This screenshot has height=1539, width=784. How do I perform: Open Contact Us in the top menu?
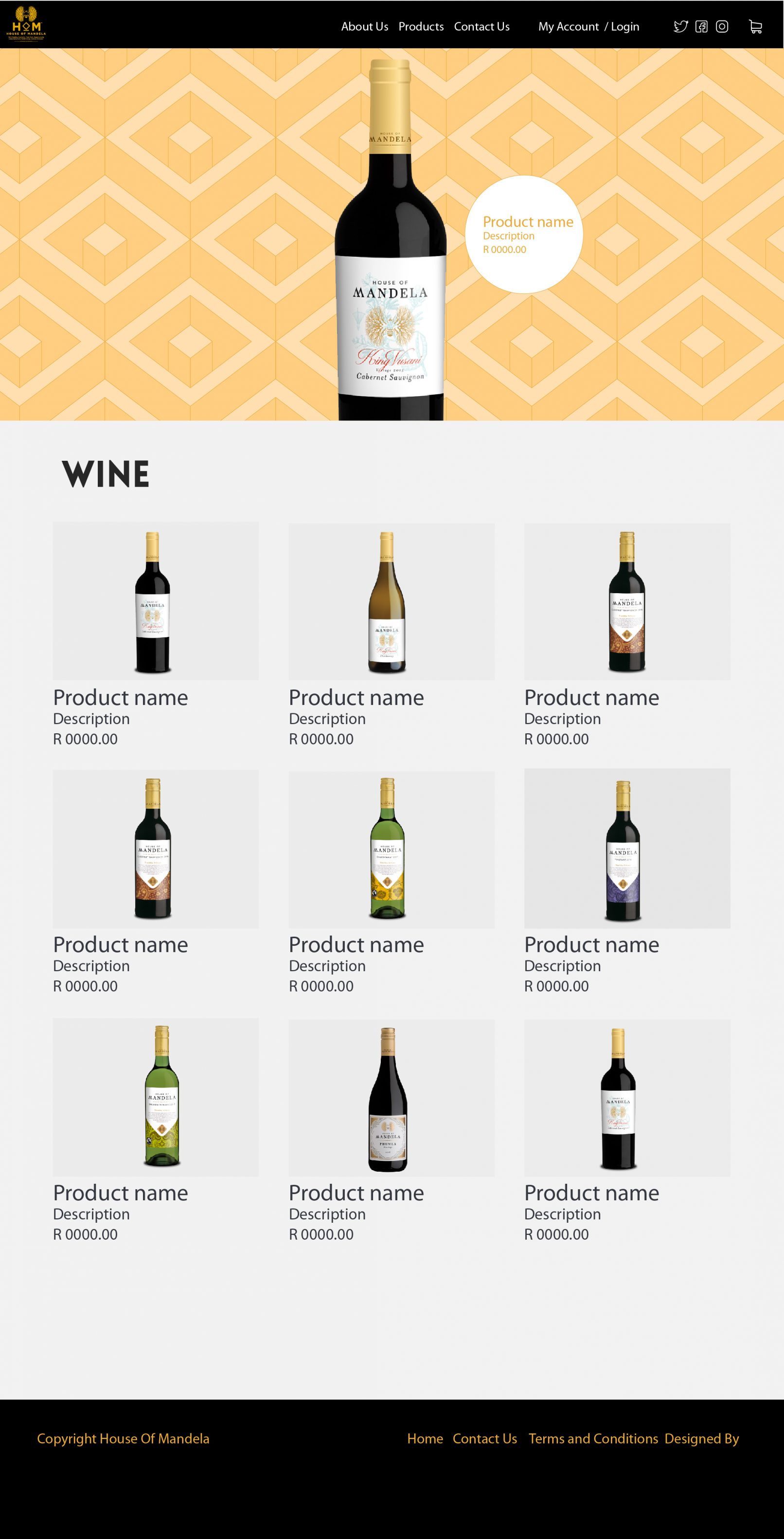(x=481, y=27)
